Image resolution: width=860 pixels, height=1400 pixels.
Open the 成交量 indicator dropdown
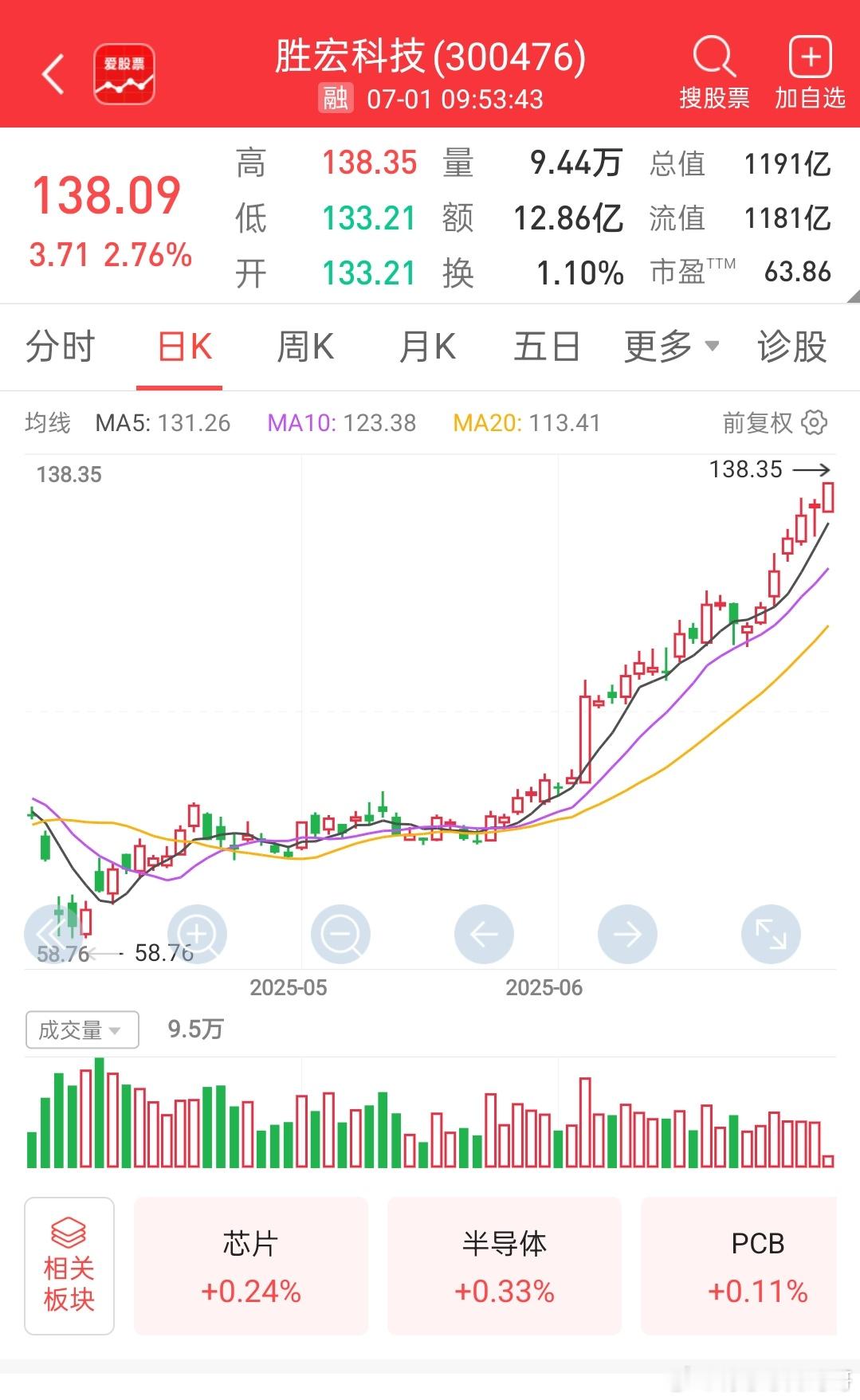[x=82, y=1029]
